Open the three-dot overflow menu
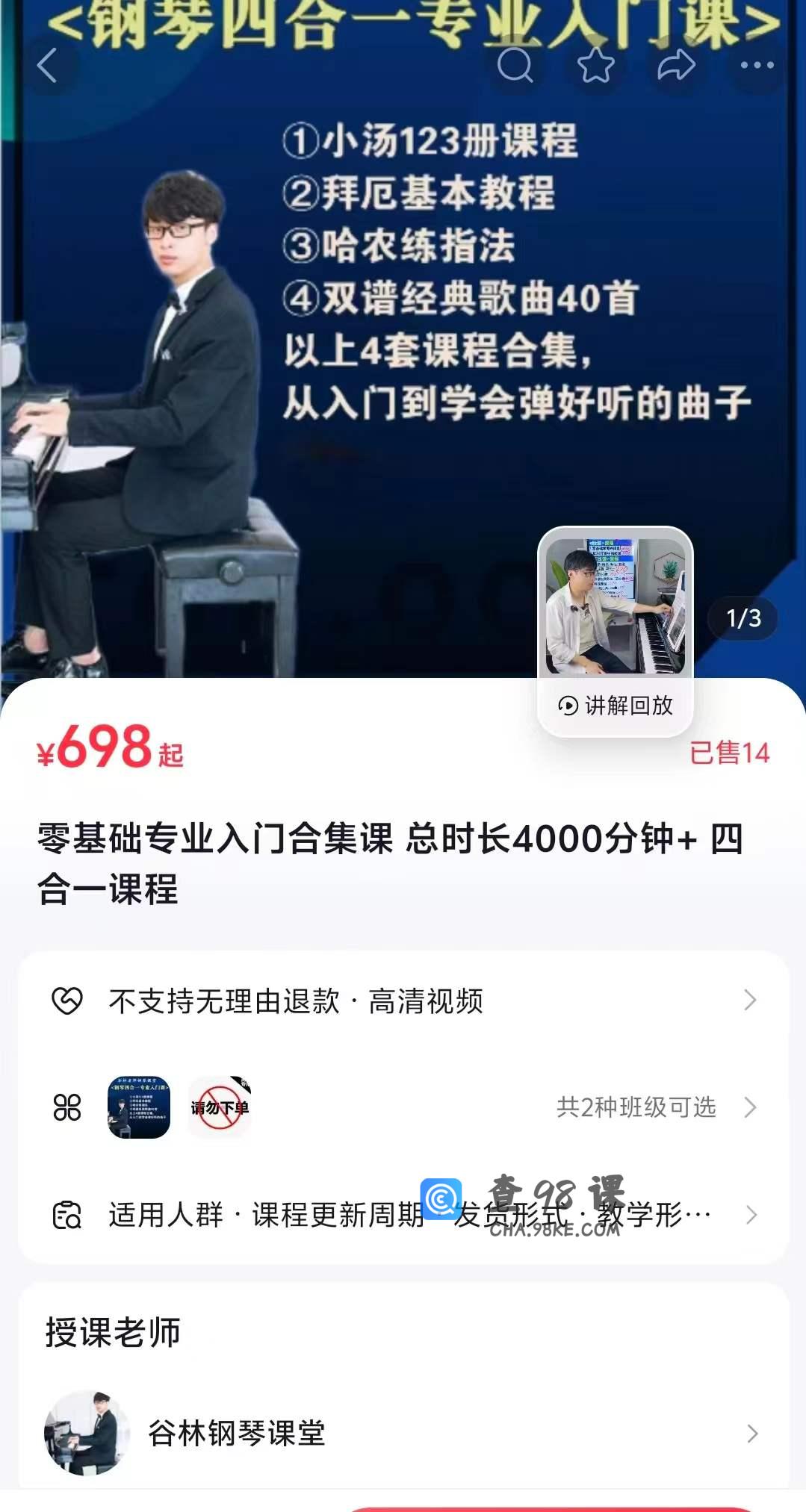This screenshot has width=806, height=1512. pos(757,66)
